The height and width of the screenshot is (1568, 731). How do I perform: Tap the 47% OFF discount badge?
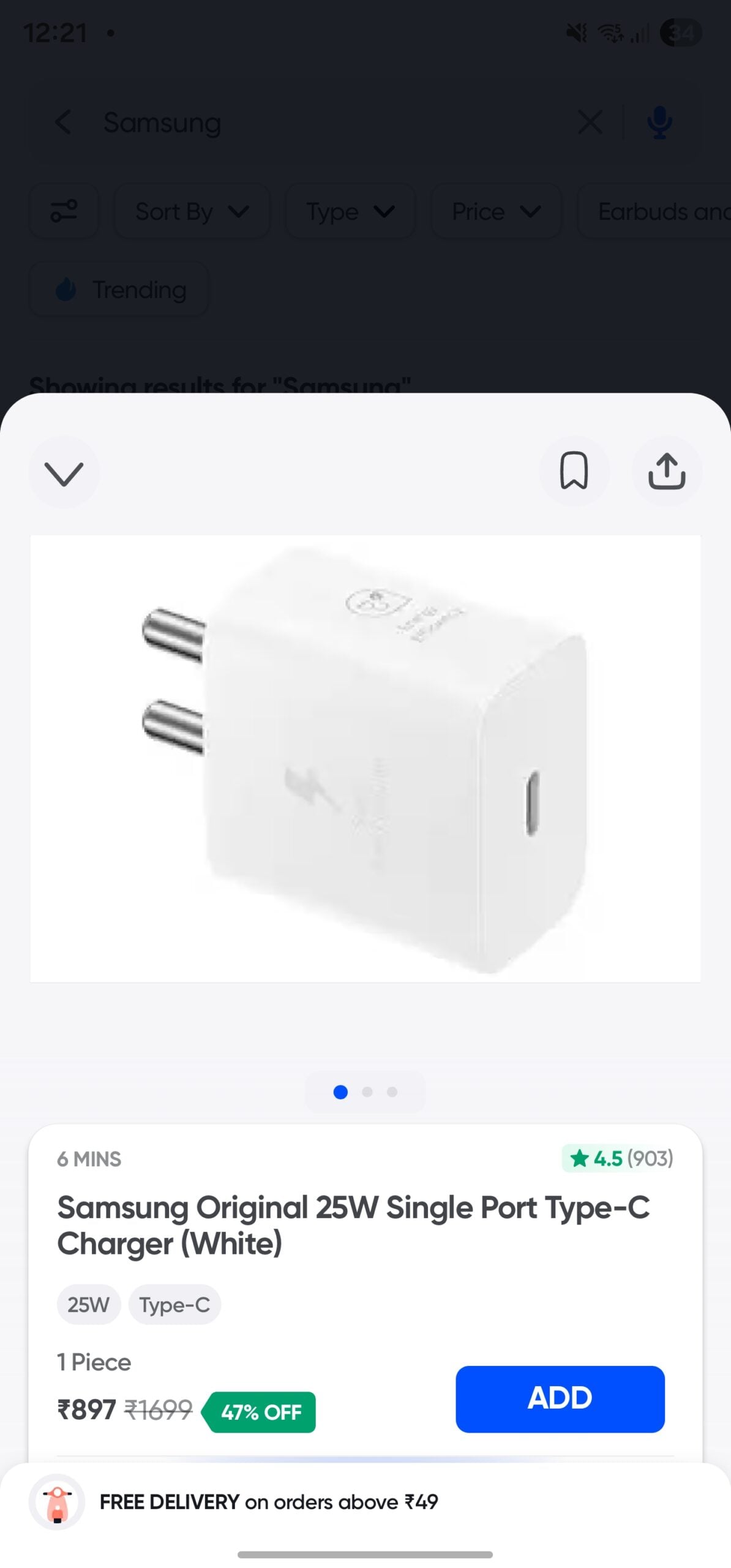coord(259,1412)
